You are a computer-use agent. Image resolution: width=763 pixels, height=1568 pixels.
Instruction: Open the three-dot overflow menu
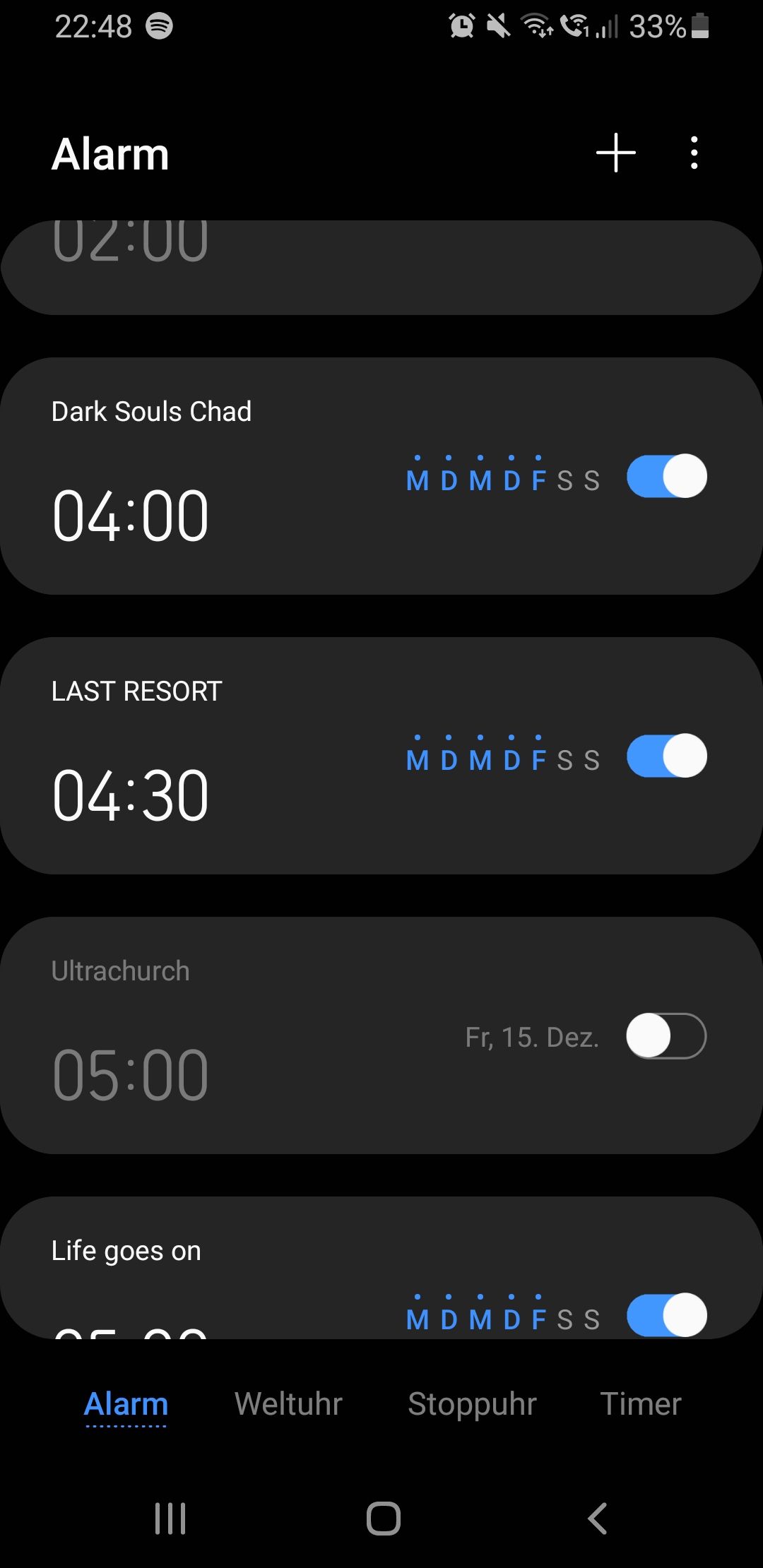(x=694, y=153)
